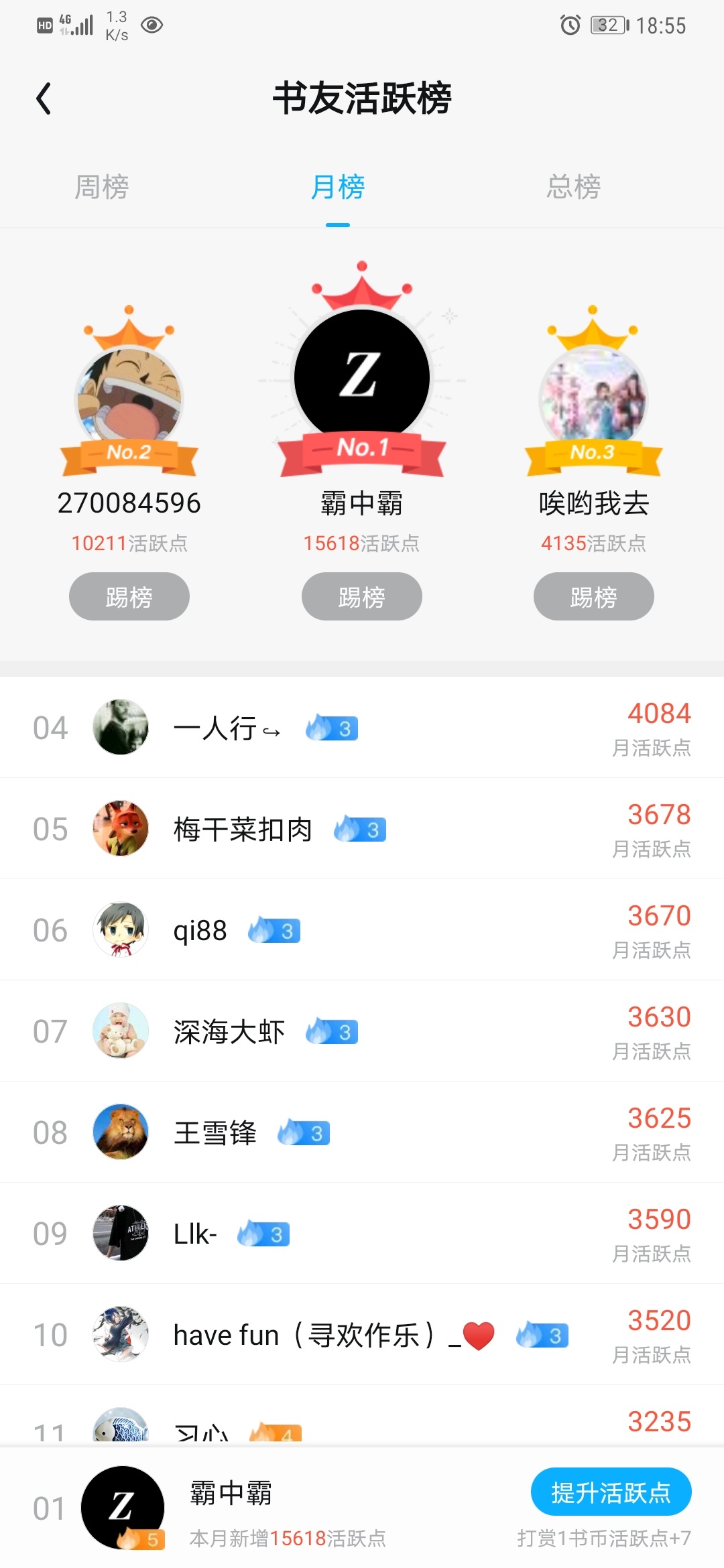Tap 踢榜 under user 270084596
Screen dimensions: 724x1568
129,596
